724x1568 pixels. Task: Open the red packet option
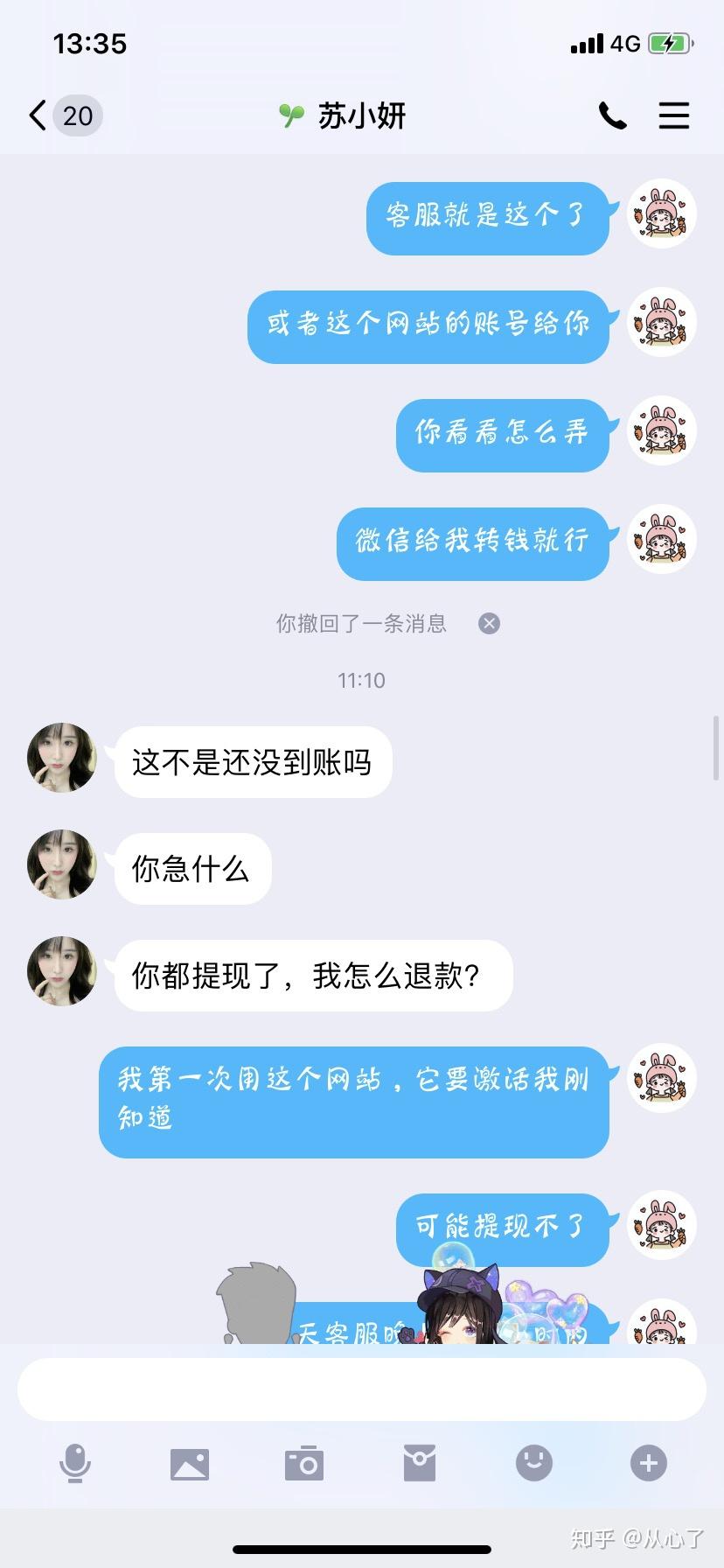(x=419, y=1463)
